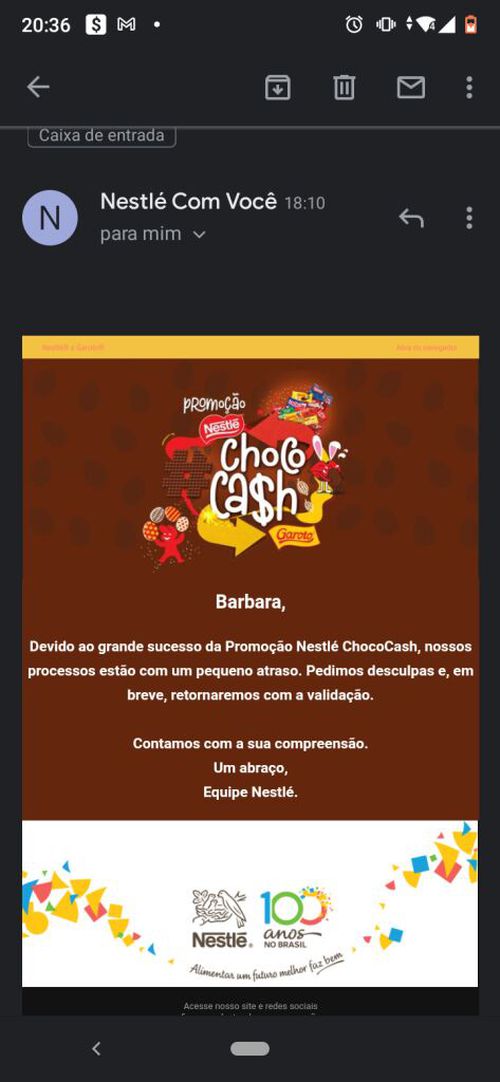Open the Abra no navegador link
Screen dimensions: 500x1082
pos(426,348)
